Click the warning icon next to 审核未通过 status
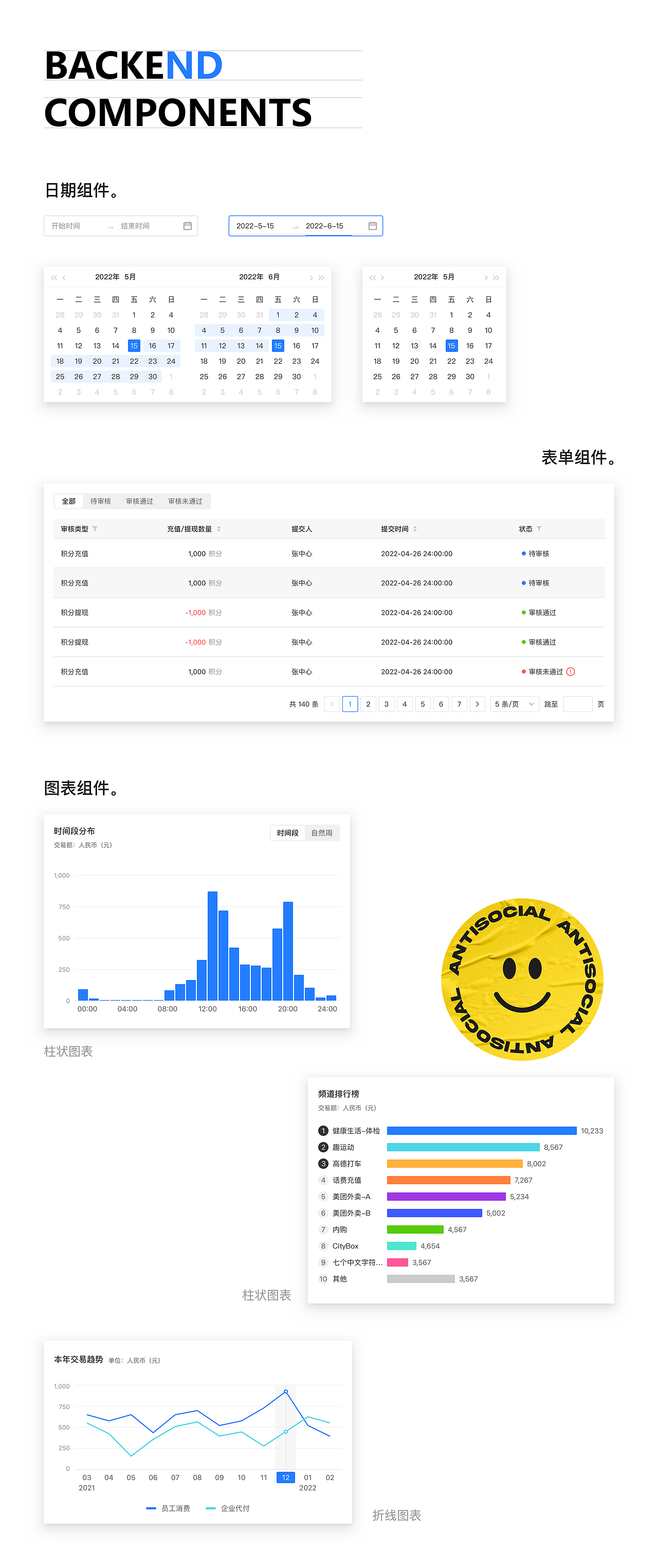 click(572, 672)
